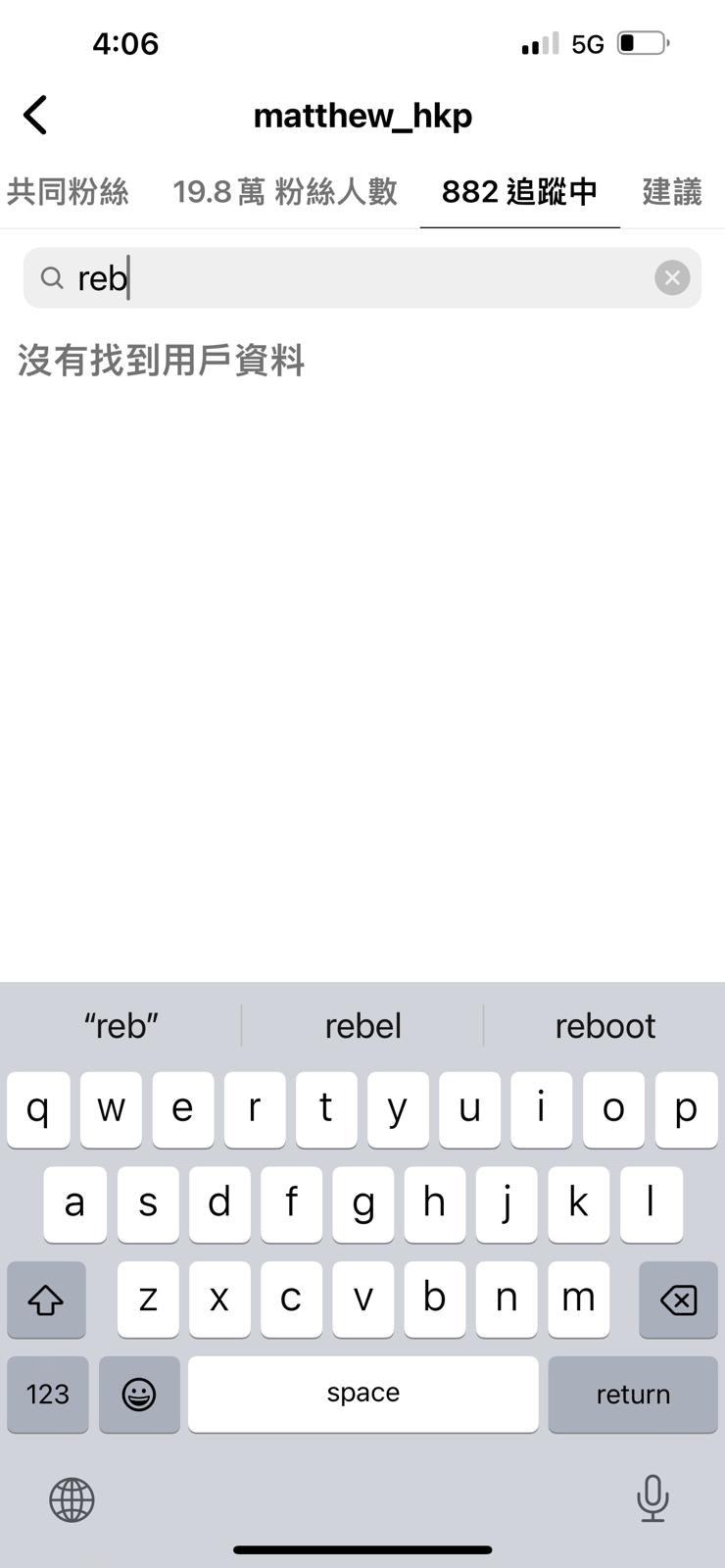Clear the search text with the X
The height and width of the screenshot is (1568, 725).
(672, 278)
